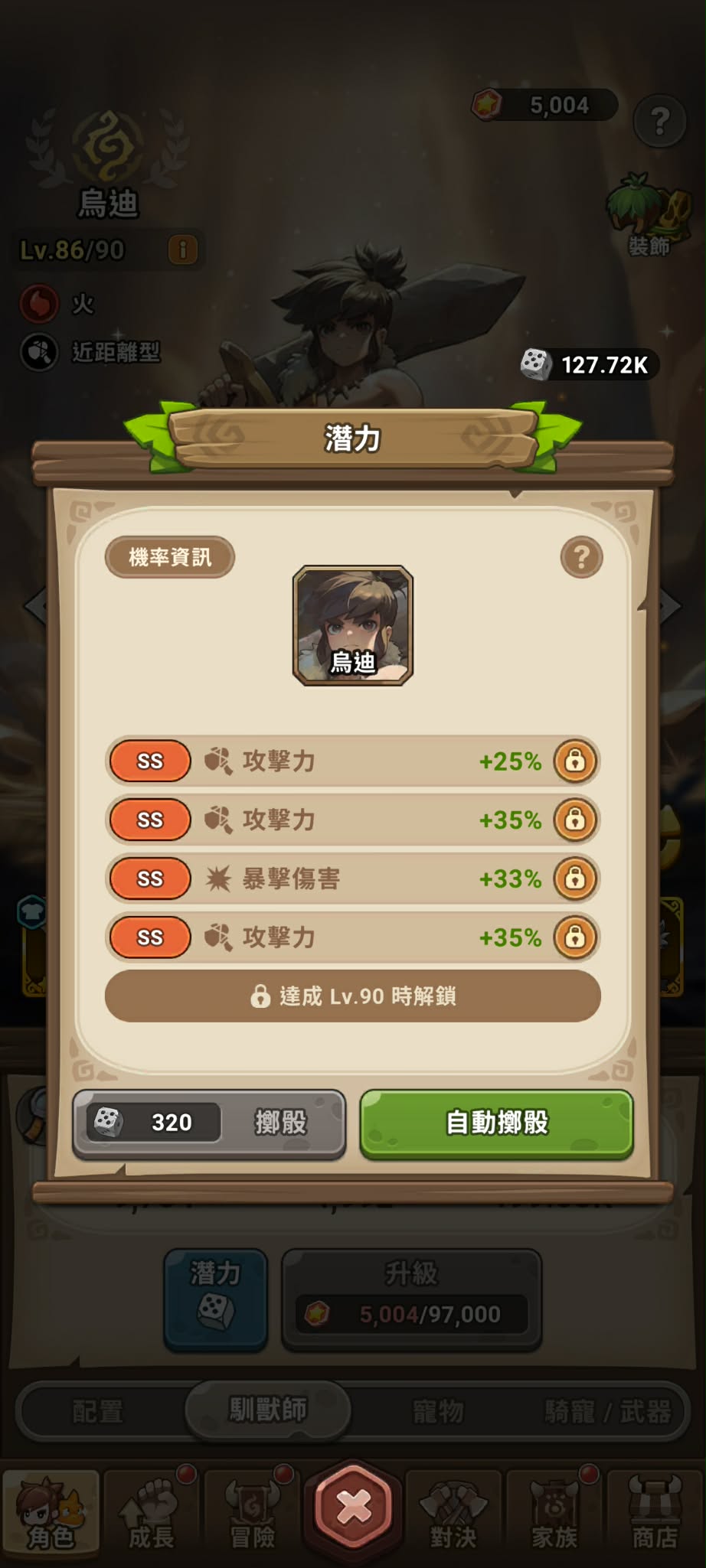The image size is (706, 1568).
Task: Start 自動擲骰 auto roll
Action: click(x=496, y=1123)
